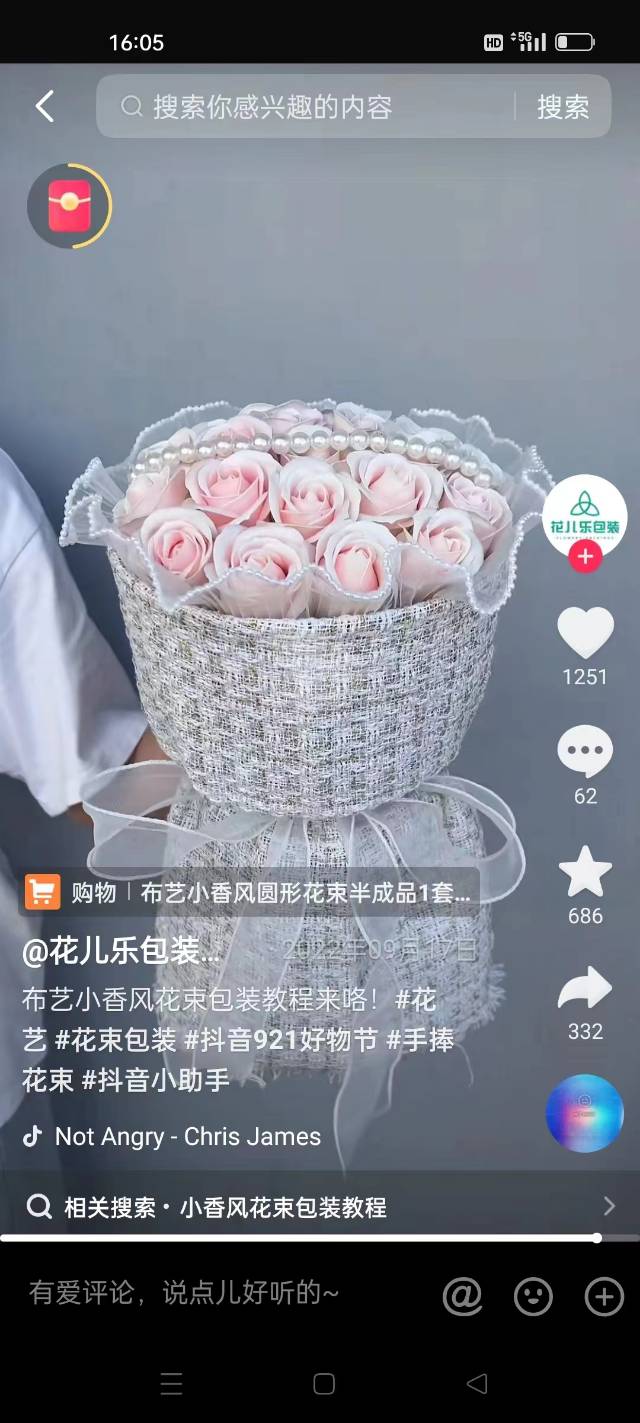Open the comments with 62 replies
The height and width of the screenshot is (1423, 640).
(585, 753)
